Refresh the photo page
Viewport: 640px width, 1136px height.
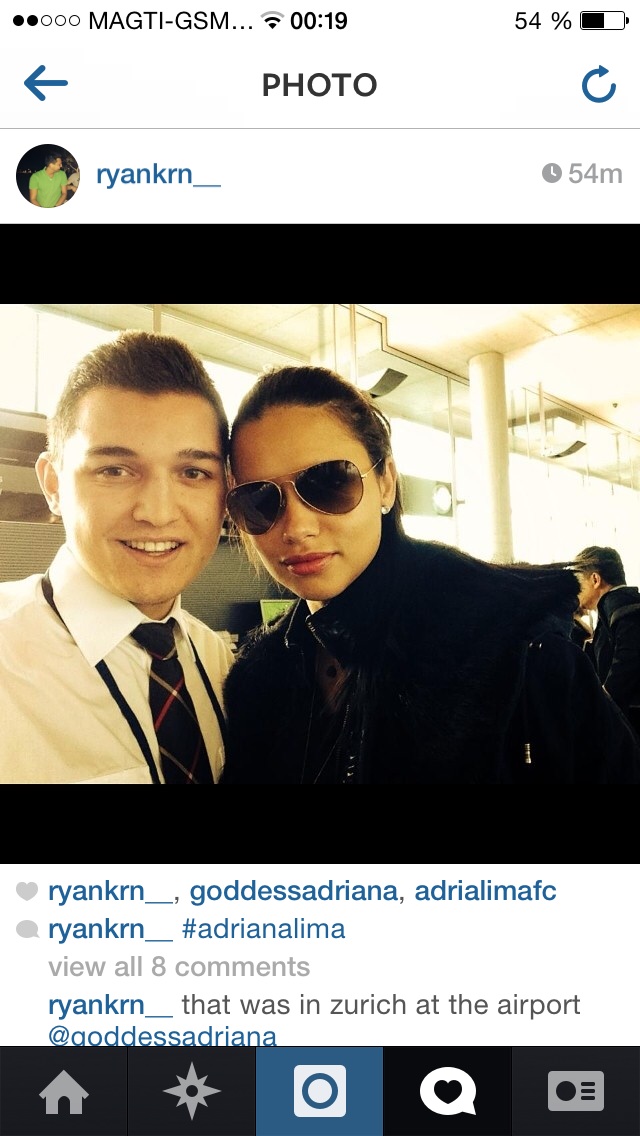click(x=599, y=84)
